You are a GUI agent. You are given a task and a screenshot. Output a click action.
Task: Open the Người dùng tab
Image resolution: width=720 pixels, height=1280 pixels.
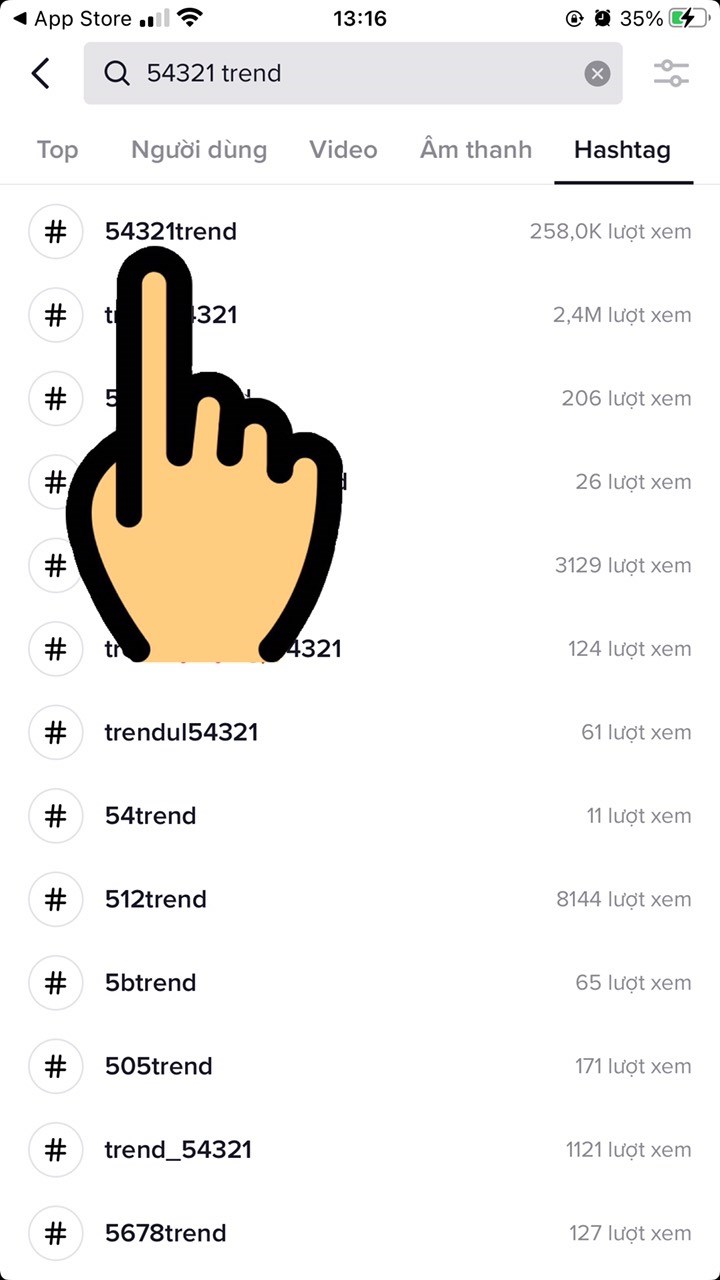(198, 149)
